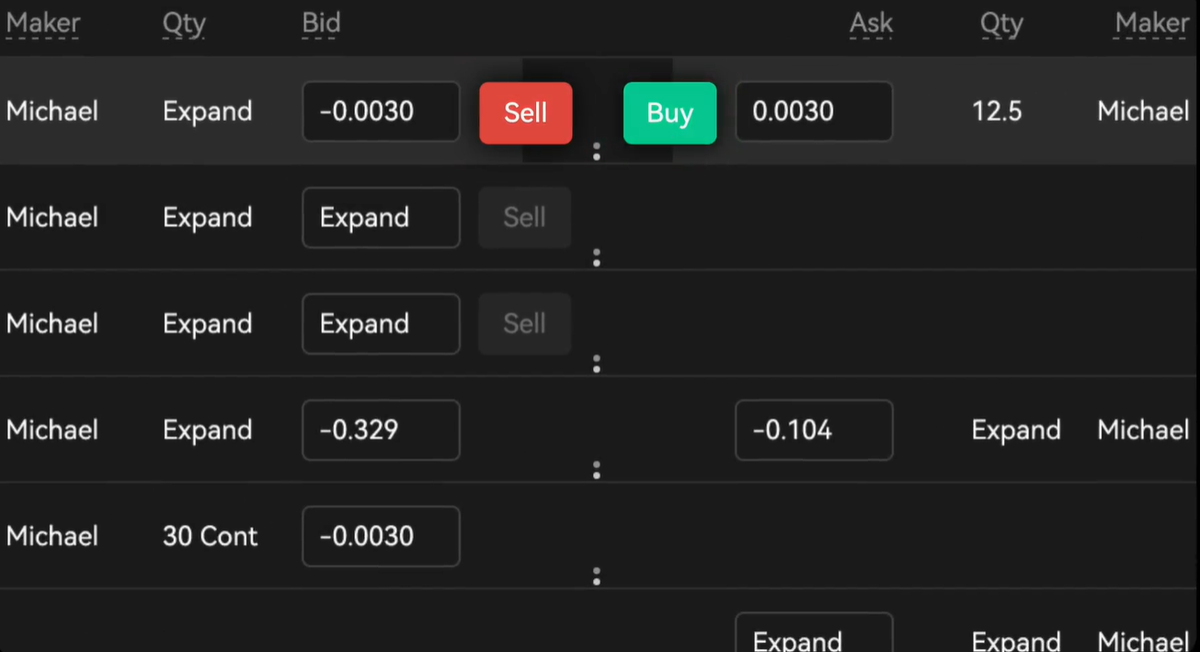The width and height of the screenshot is (1200, 652).
Task: Select the 0.0030 ask price field
Action: (813, 111)
